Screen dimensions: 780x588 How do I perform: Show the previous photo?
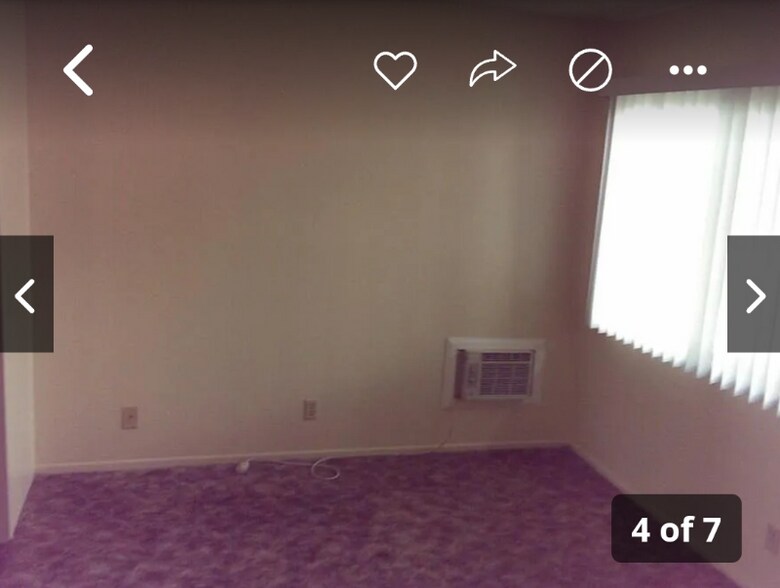click(26, 295)
